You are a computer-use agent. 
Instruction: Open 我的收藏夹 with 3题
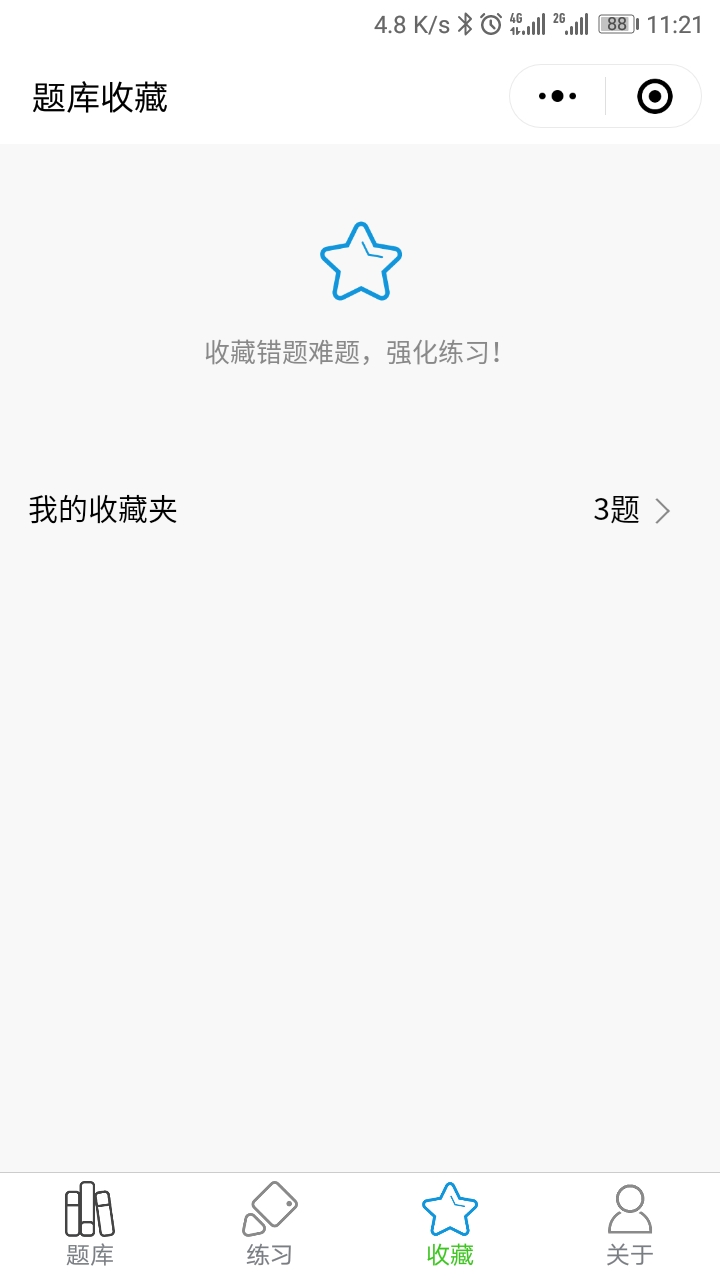pos(360,510)
